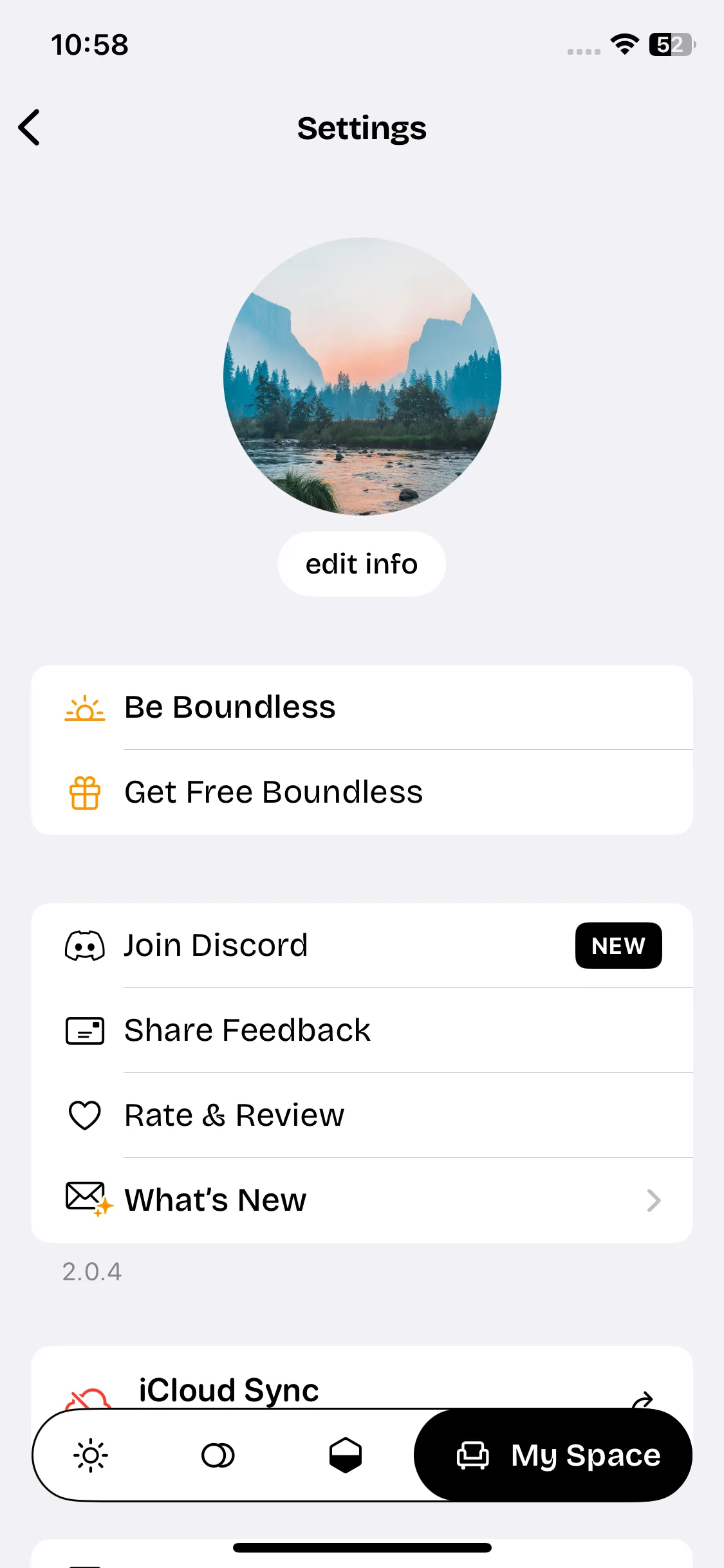Go back from Settings
This screenshot has width=724, height=1568.
click(30, 127)
